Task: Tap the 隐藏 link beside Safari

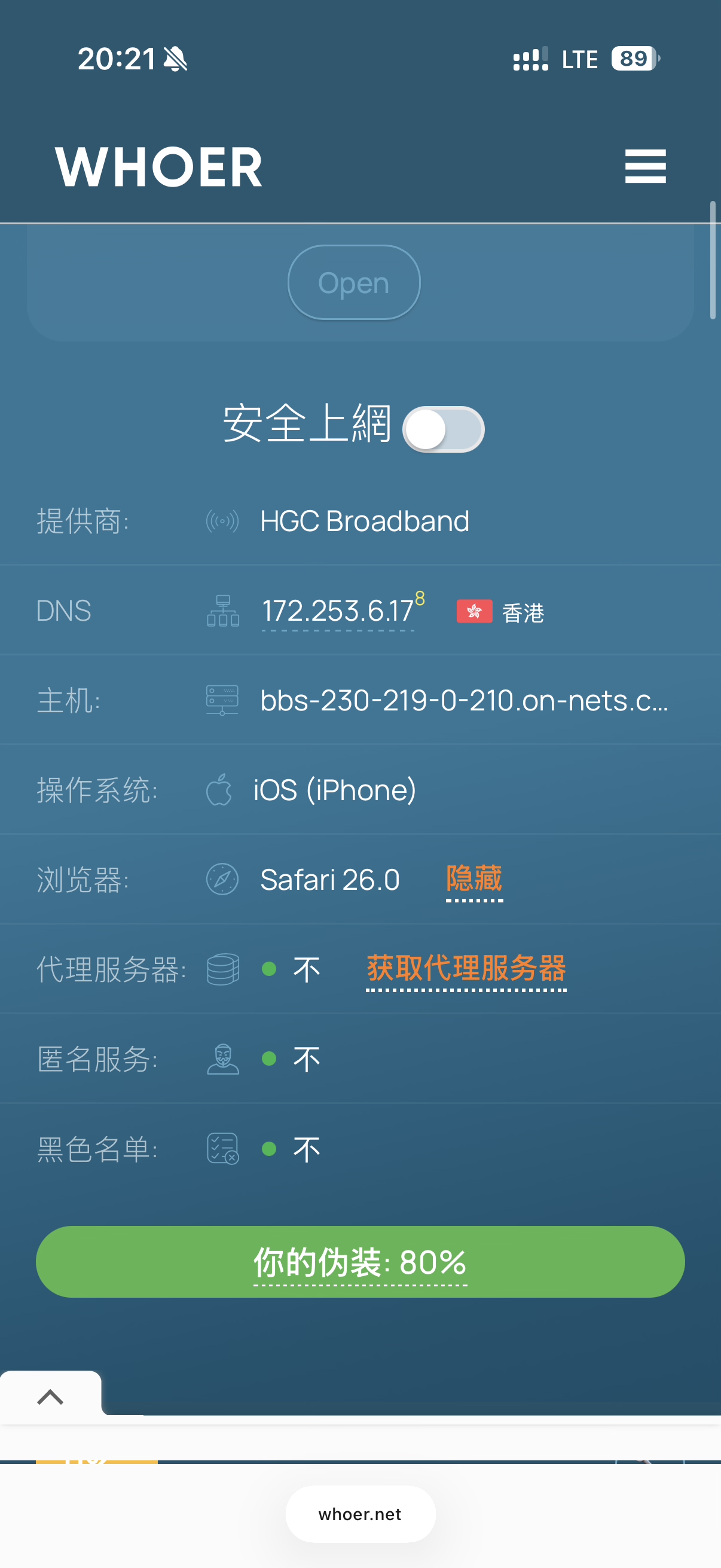Action: click(x=474, y=880)
